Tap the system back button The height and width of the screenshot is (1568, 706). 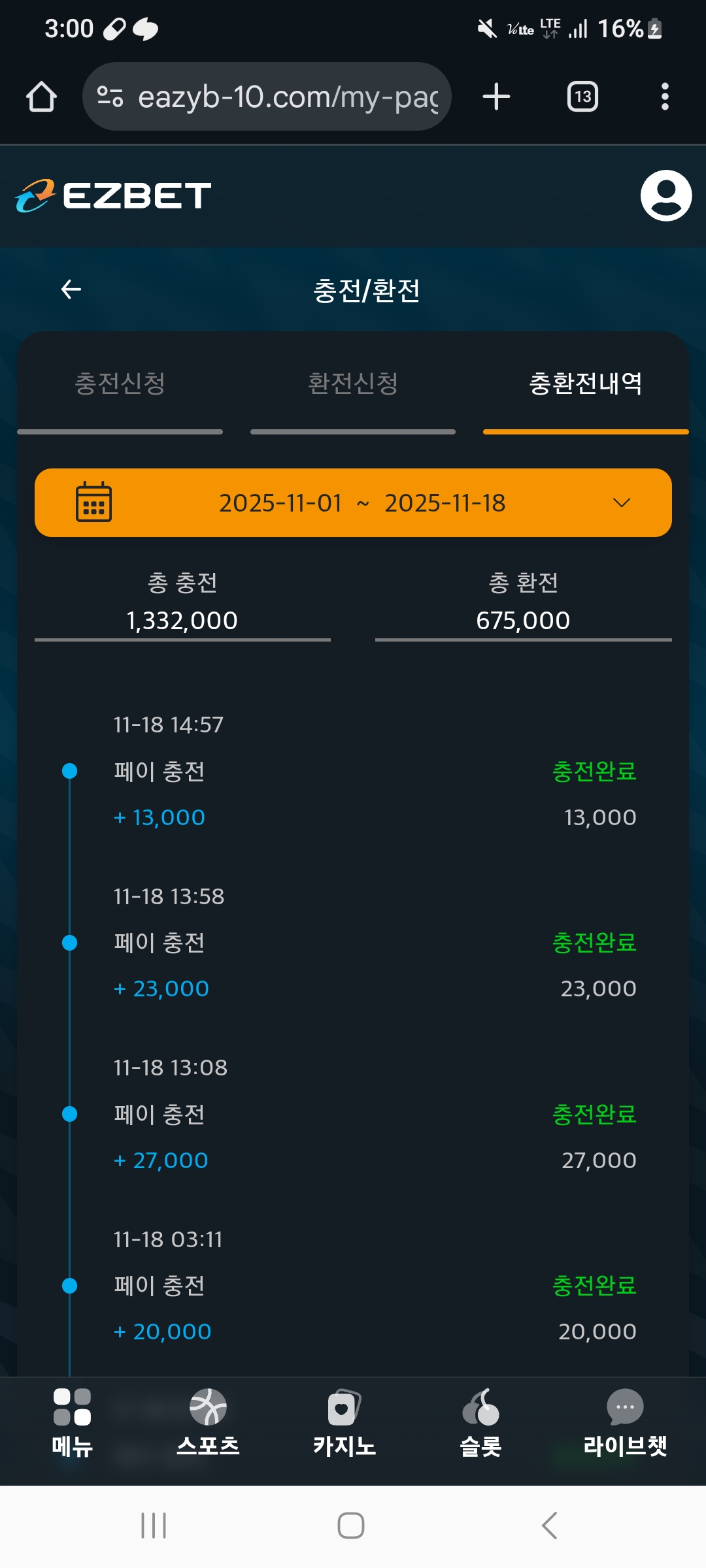point(550,1526)
